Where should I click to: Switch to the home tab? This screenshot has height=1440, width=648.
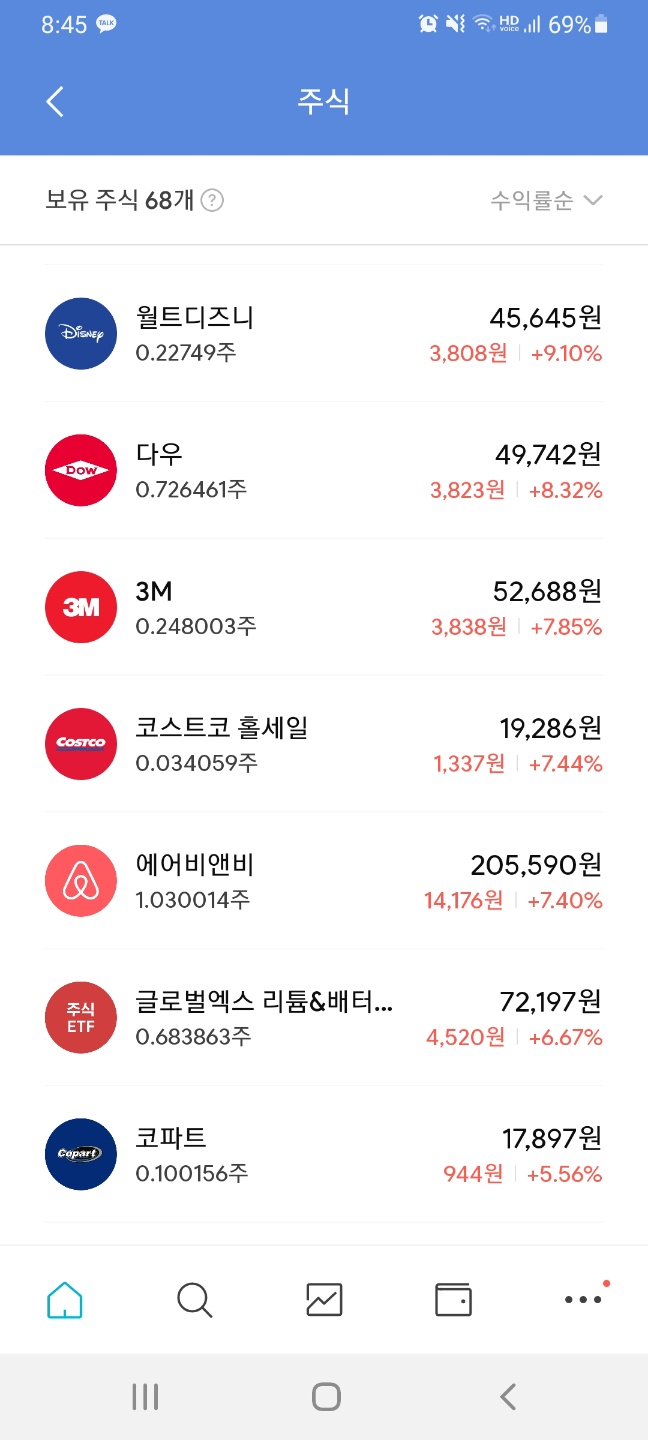coord(65,1299)
